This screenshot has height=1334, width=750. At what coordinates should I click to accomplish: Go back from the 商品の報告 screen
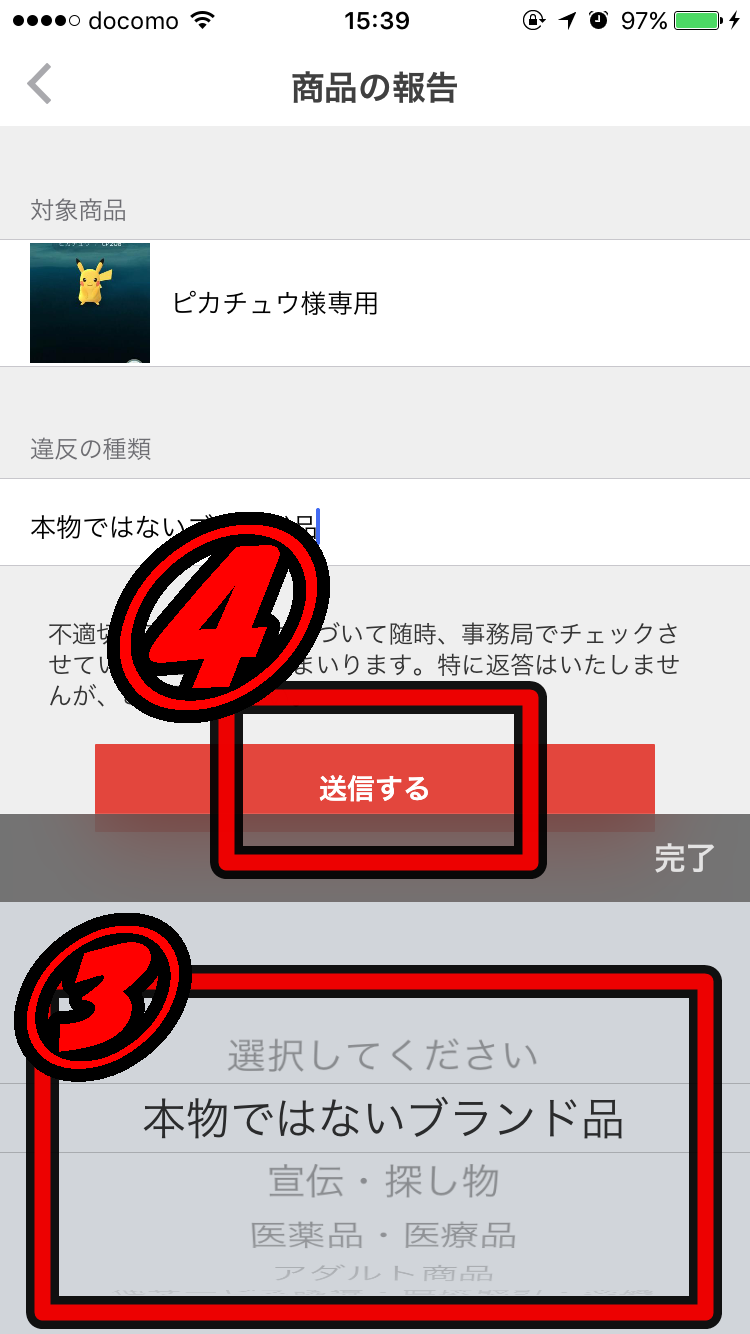[x=40, y=86]
